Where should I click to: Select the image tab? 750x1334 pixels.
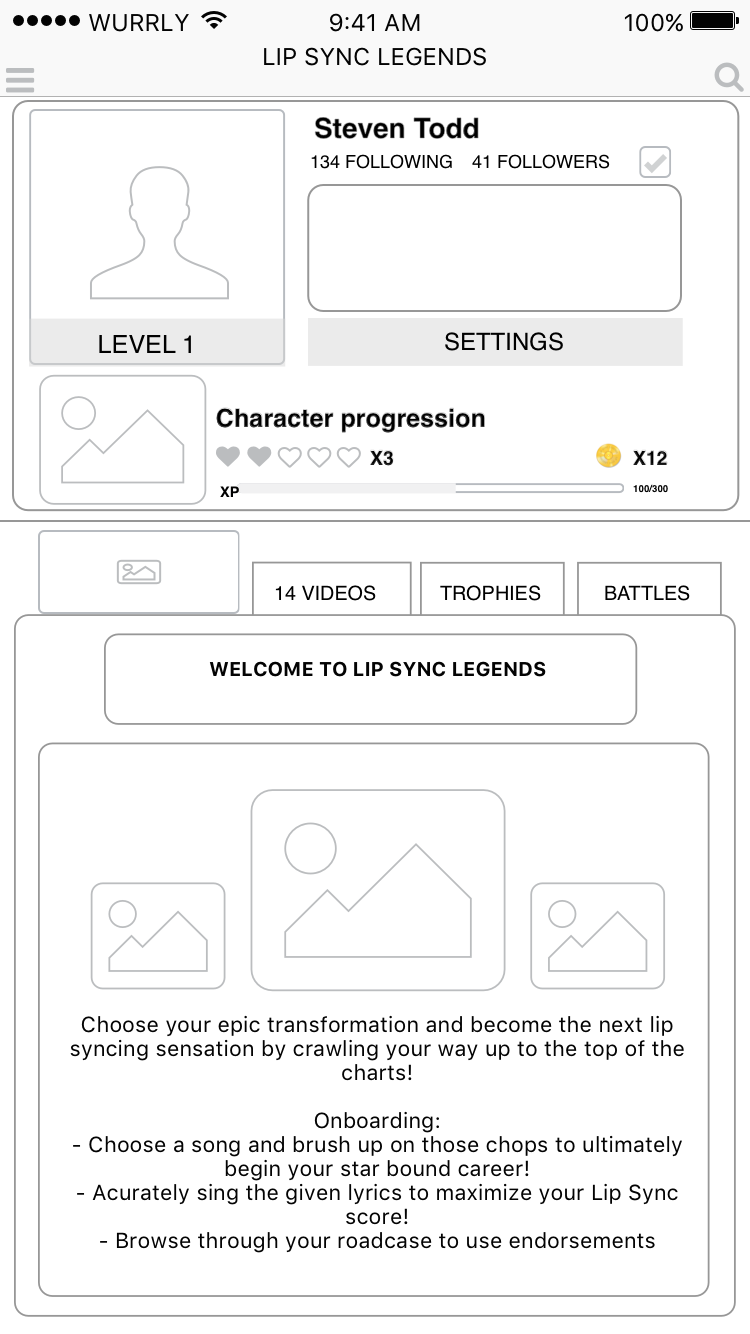pyautogui.click(x=139, y=572)
